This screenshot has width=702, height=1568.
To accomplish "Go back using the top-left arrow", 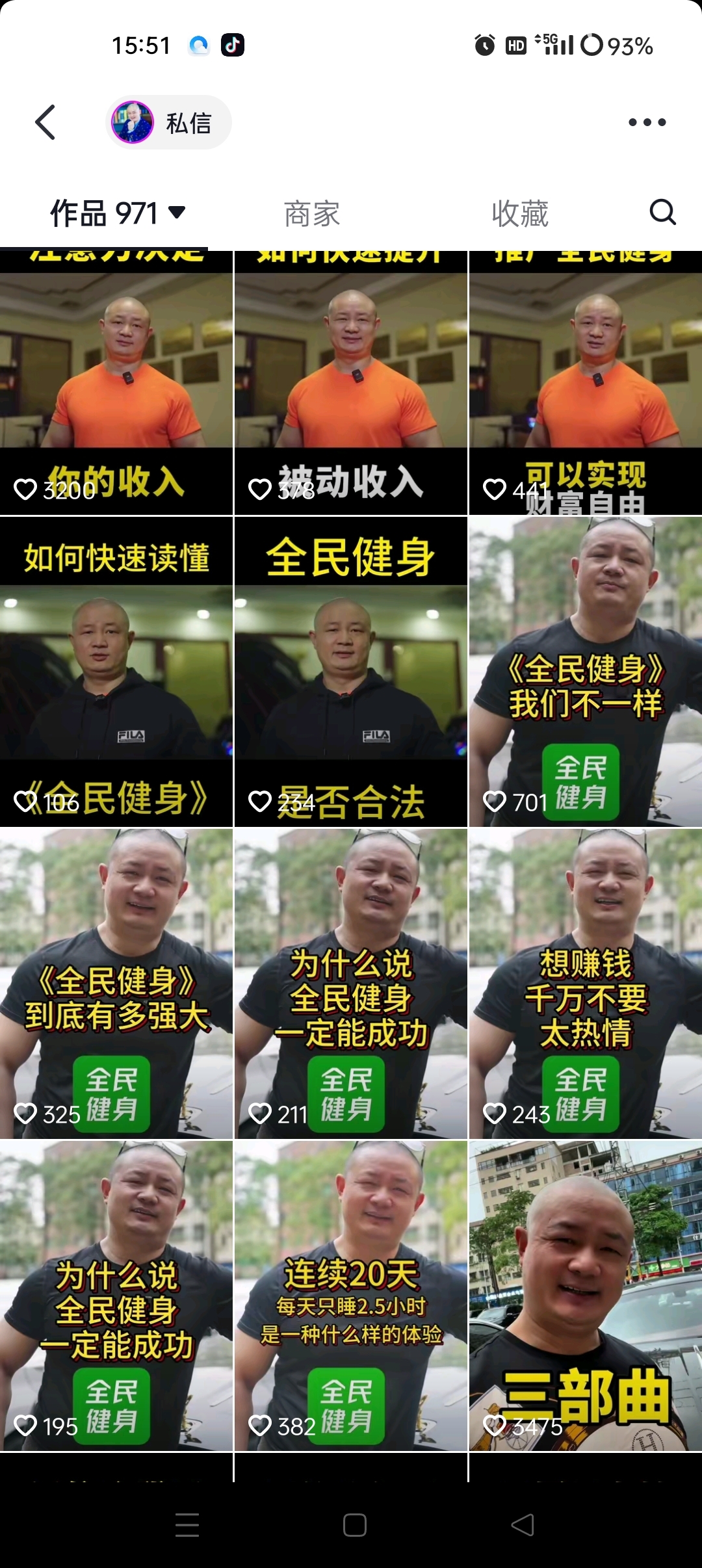I will (45, 122).
